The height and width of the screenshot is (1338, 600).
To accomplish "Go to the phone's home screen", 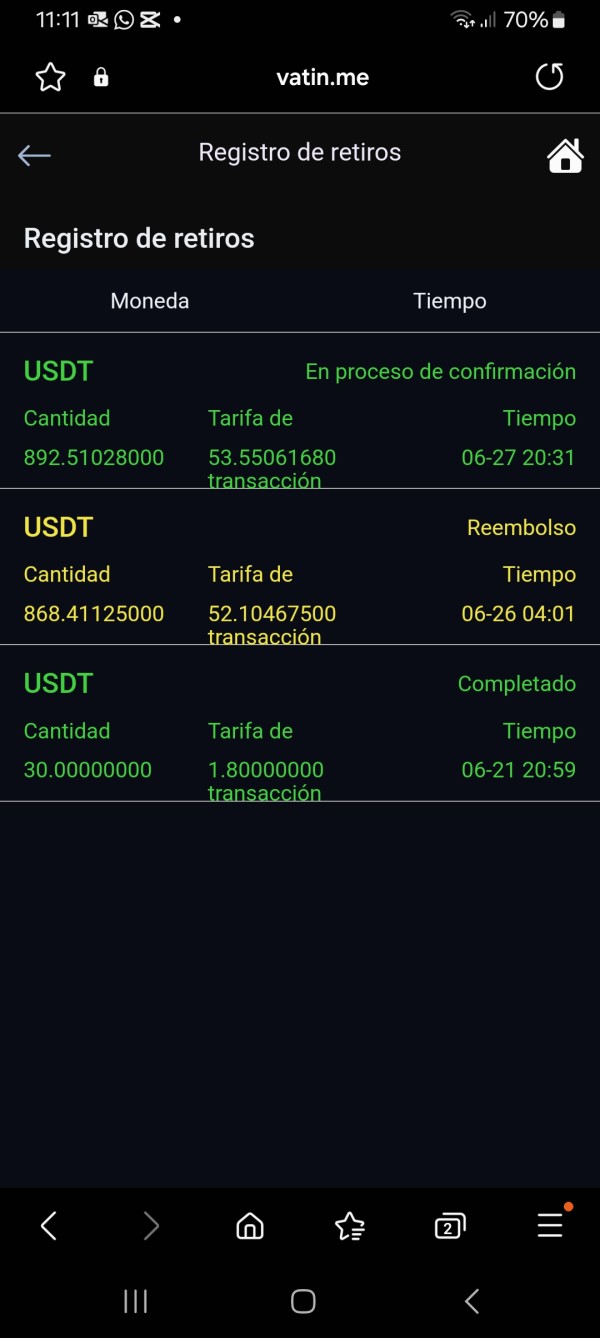I will point(303,1301).
